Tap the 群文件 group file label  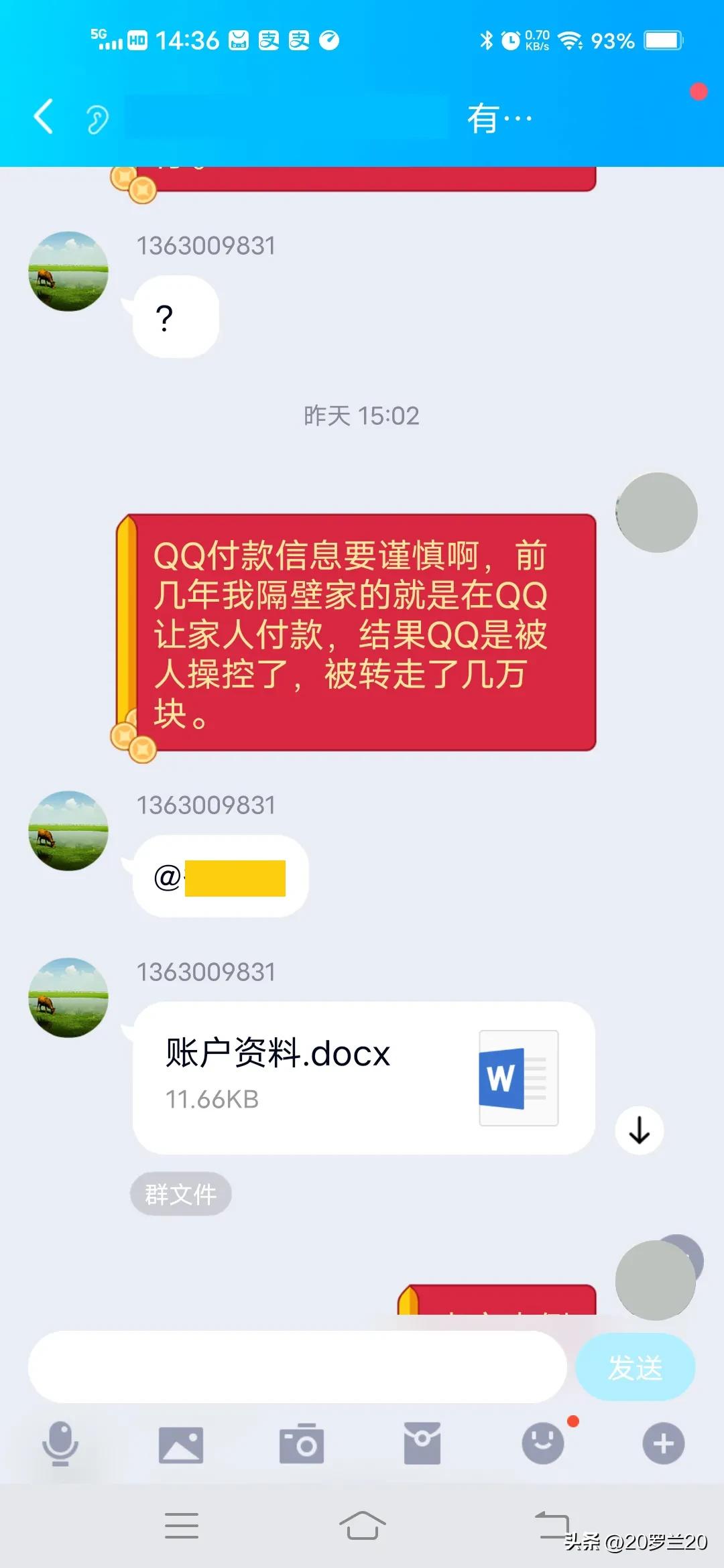point(180,1193)
